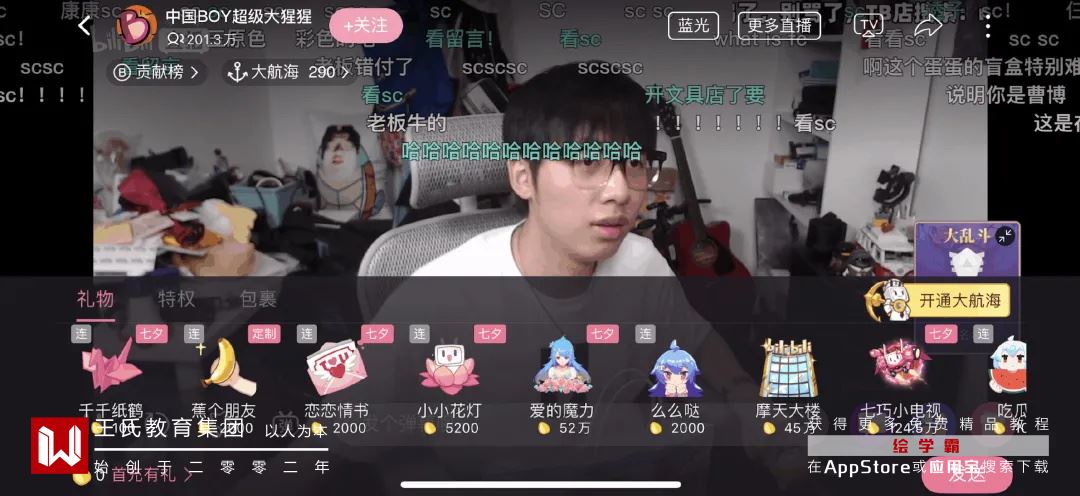Open the 蓝光 quality selector
Viewport: 1080px width, 496px height.
pos(693,26)
